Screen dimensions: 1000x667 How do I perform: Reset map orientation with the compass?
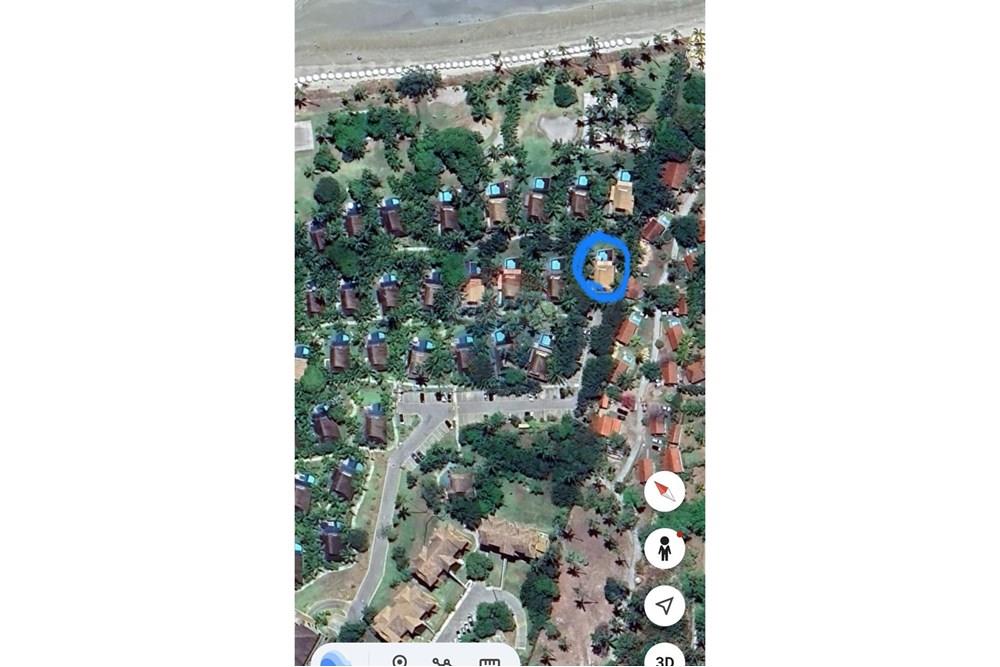[x=664, y=492]
